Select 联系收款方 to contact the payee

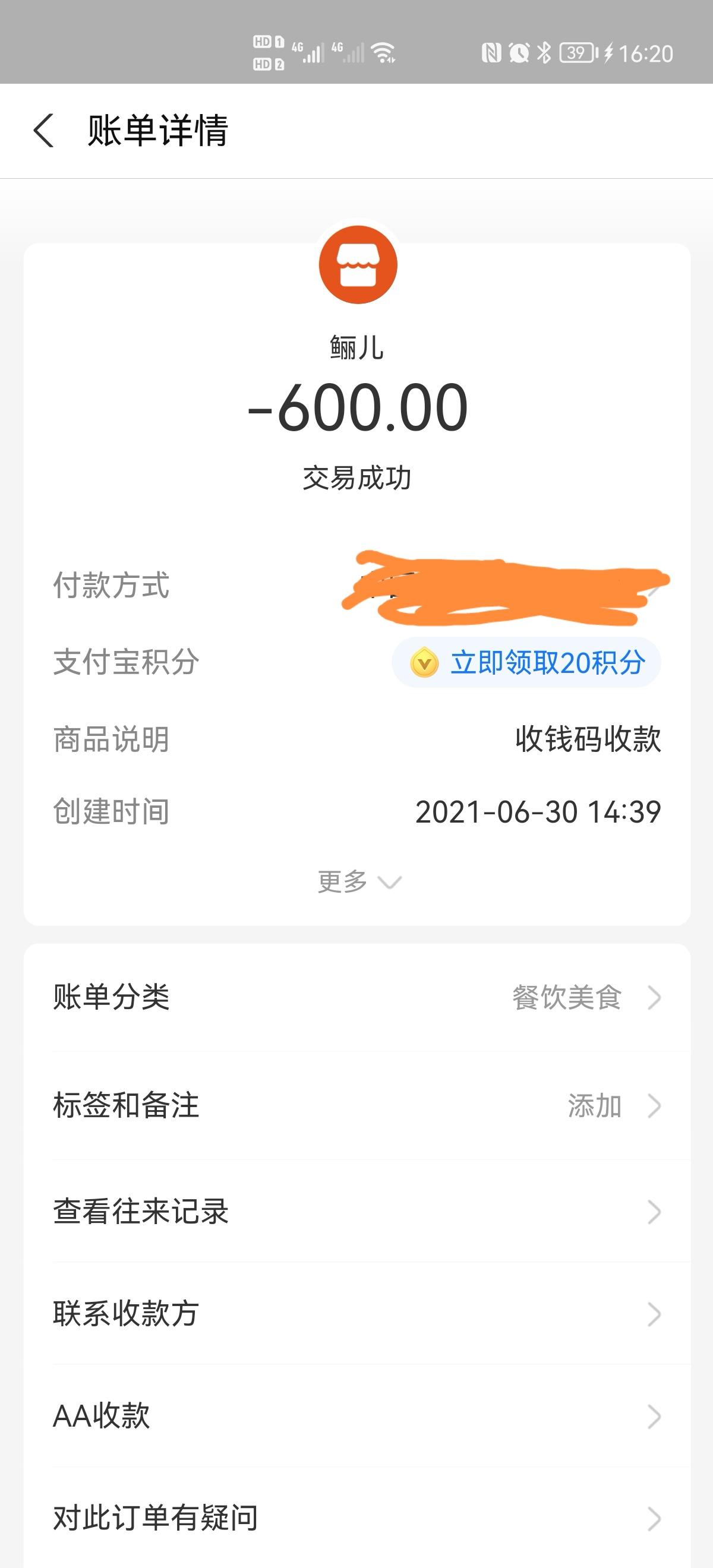point(357,1314)
